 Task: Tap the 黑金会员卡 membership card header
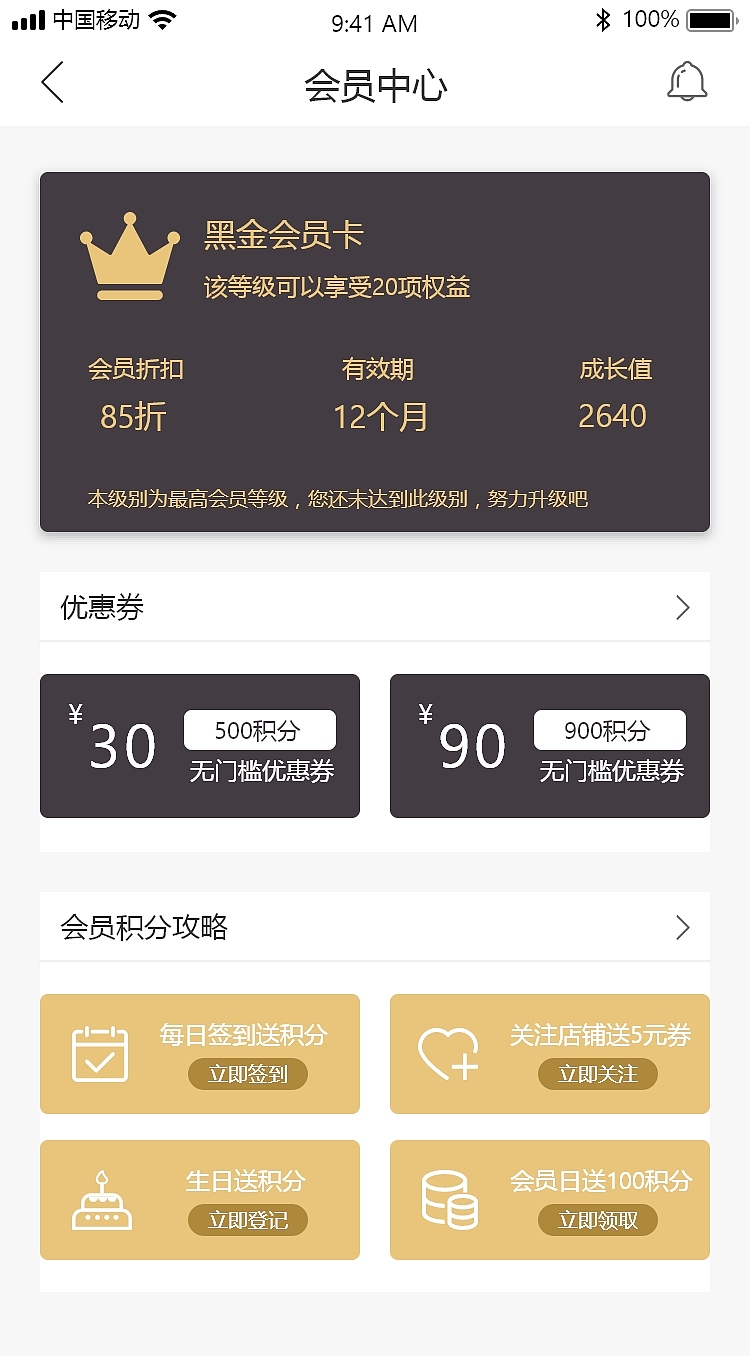pos(285,237)
